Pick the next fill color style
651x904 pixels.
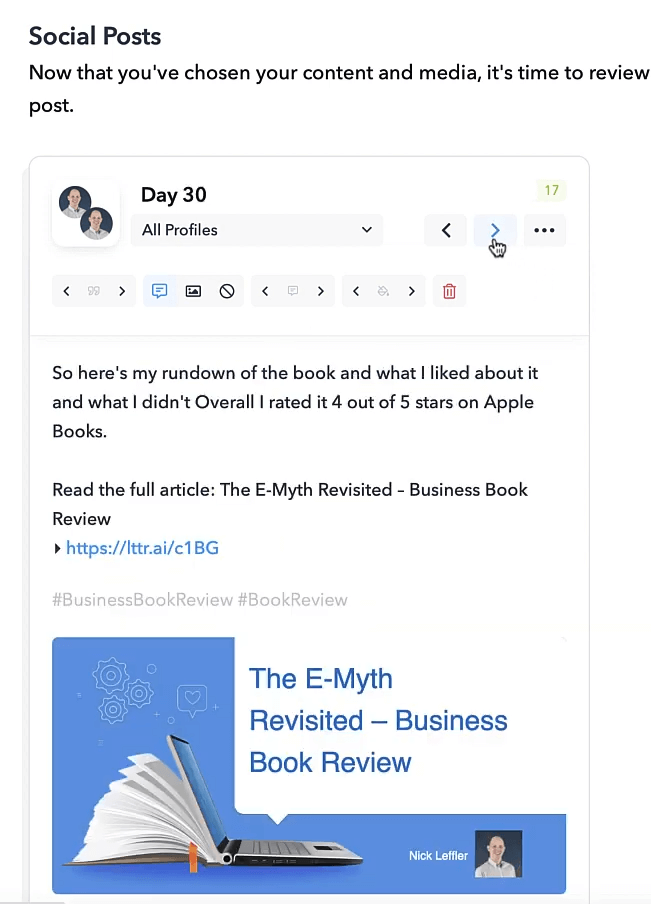(x=411, y=291)
